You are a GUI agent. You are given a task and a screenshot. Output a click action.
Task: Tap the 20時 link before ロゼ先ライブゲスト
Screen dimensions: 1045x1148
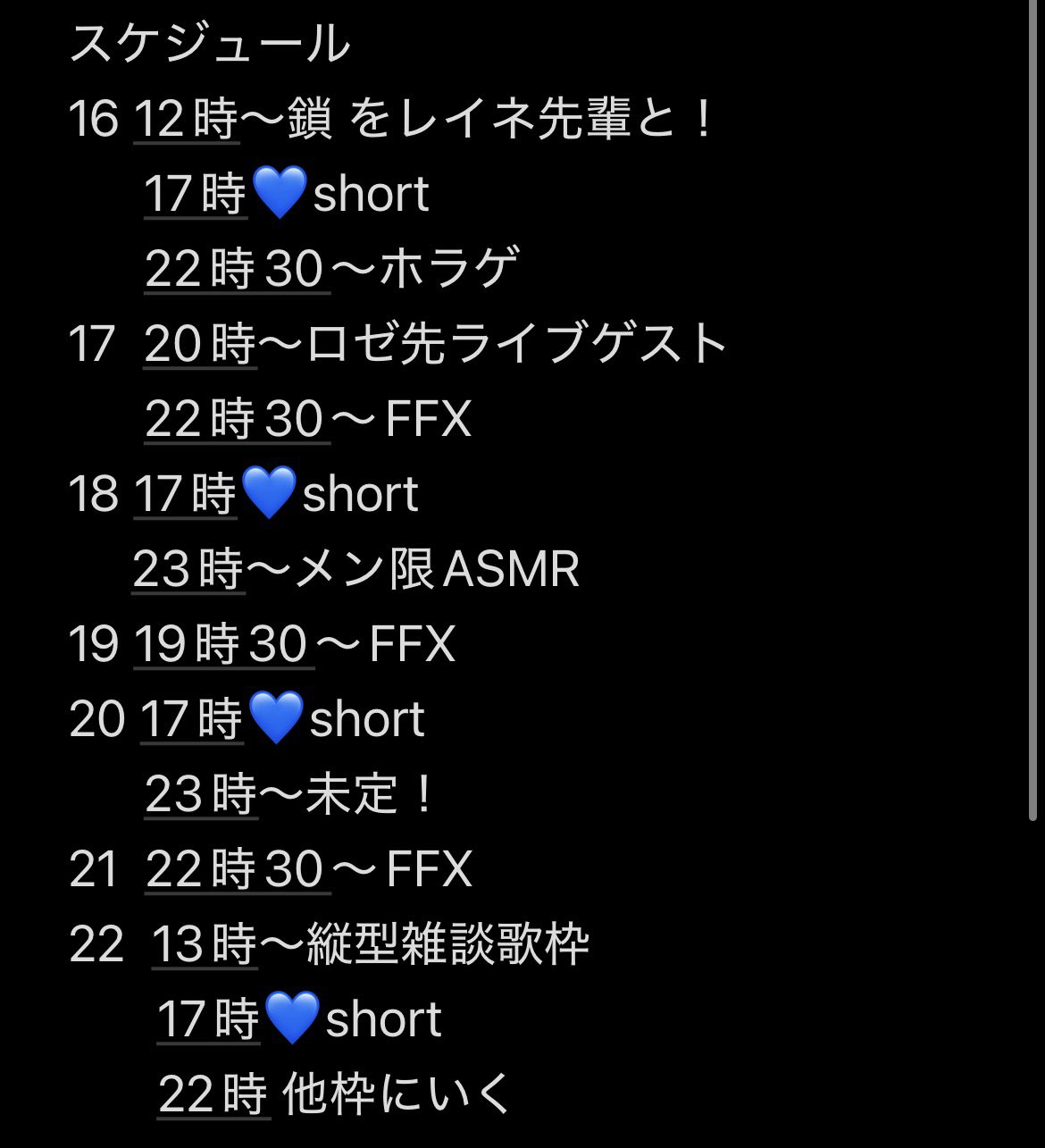click(x=200, y=344)
